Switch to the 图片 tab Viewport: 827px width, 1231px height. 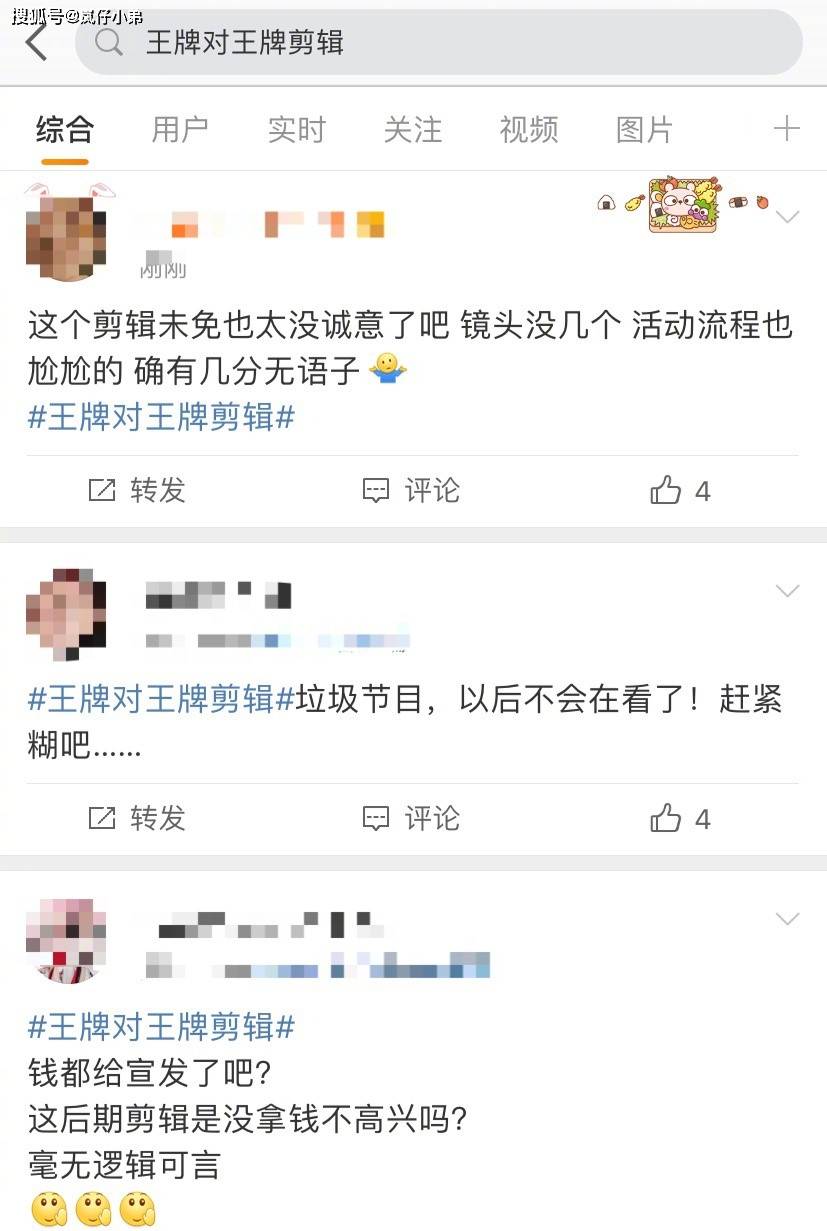(644, 130)
